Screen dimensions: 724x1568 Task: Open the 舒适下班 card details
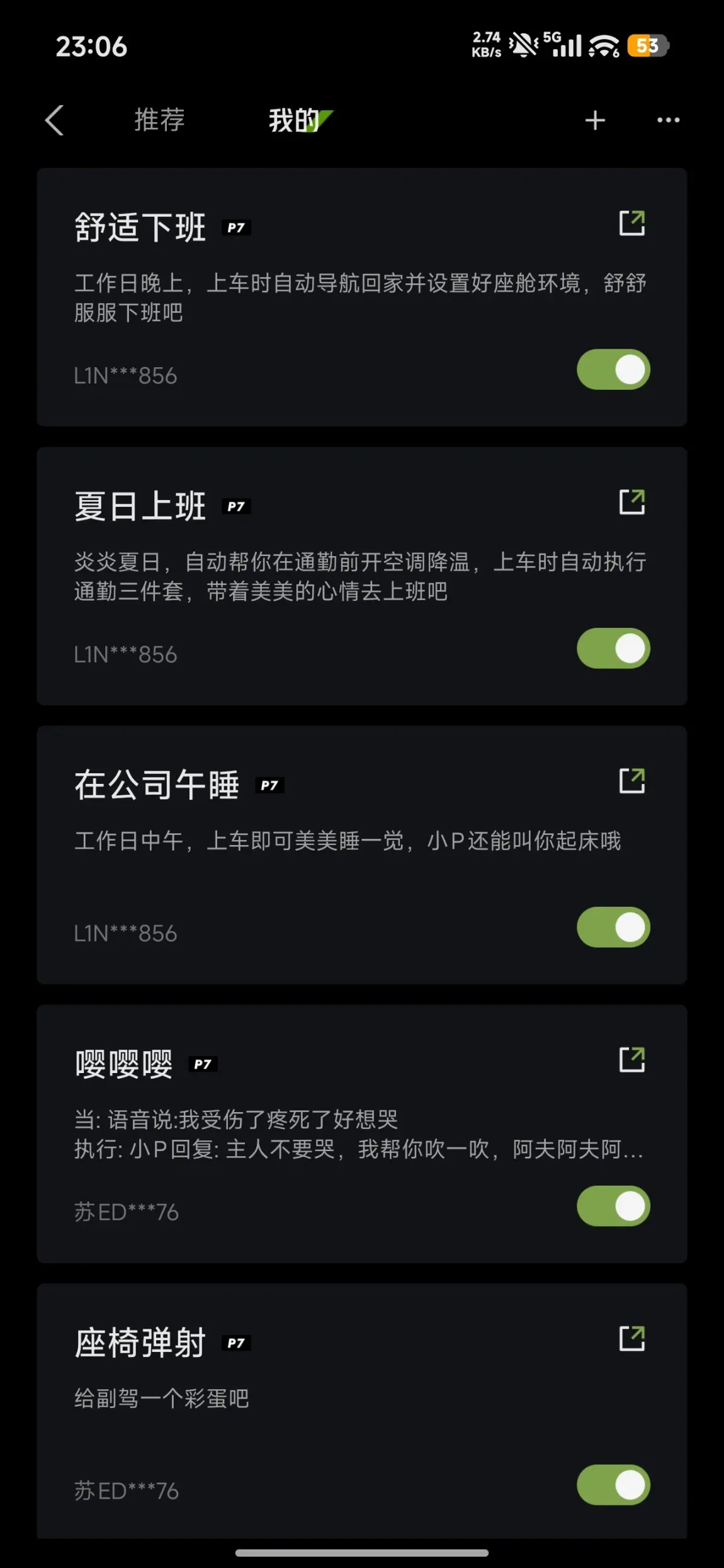pyautogui.click(x=361, y=297)
